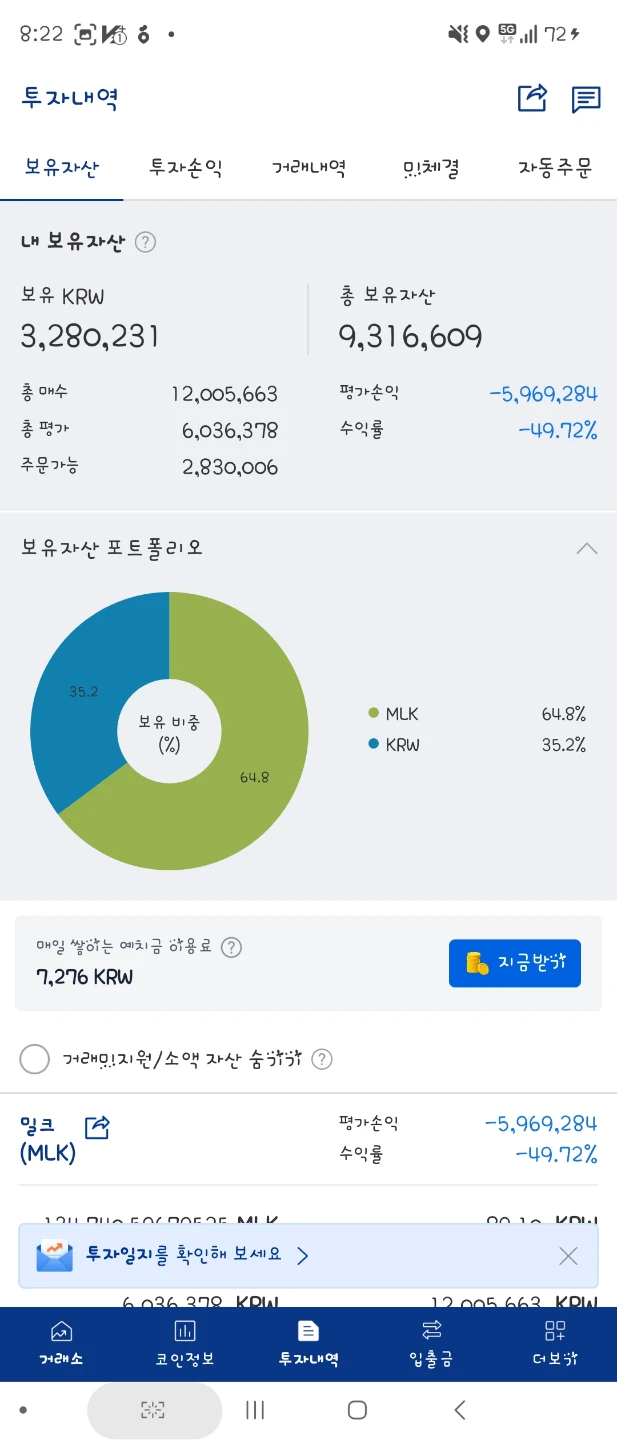This screenshot has width=617, height=1440.
Task: Open help for hide small assets option
Action: pyautogui.click(x=322, y=1059)
